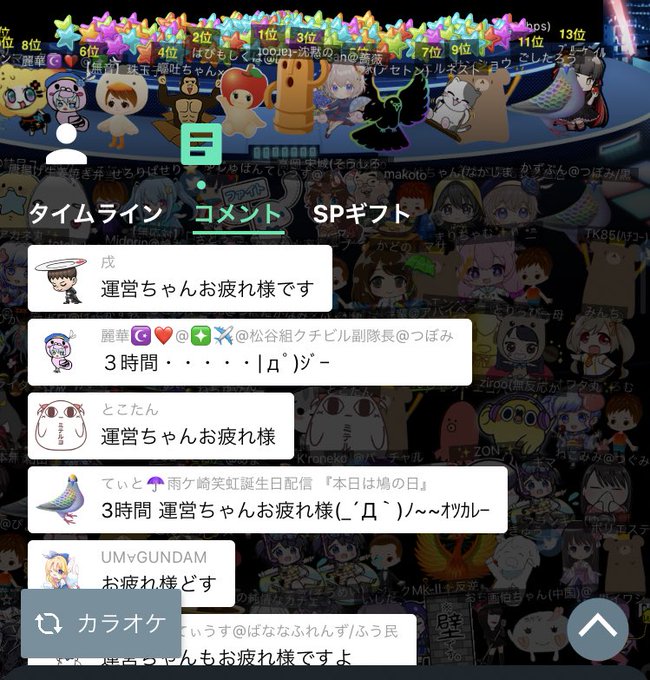Tap the audience person icon
Image resolution: width=650 pixels, height=680 pixels.
(66, 144)
